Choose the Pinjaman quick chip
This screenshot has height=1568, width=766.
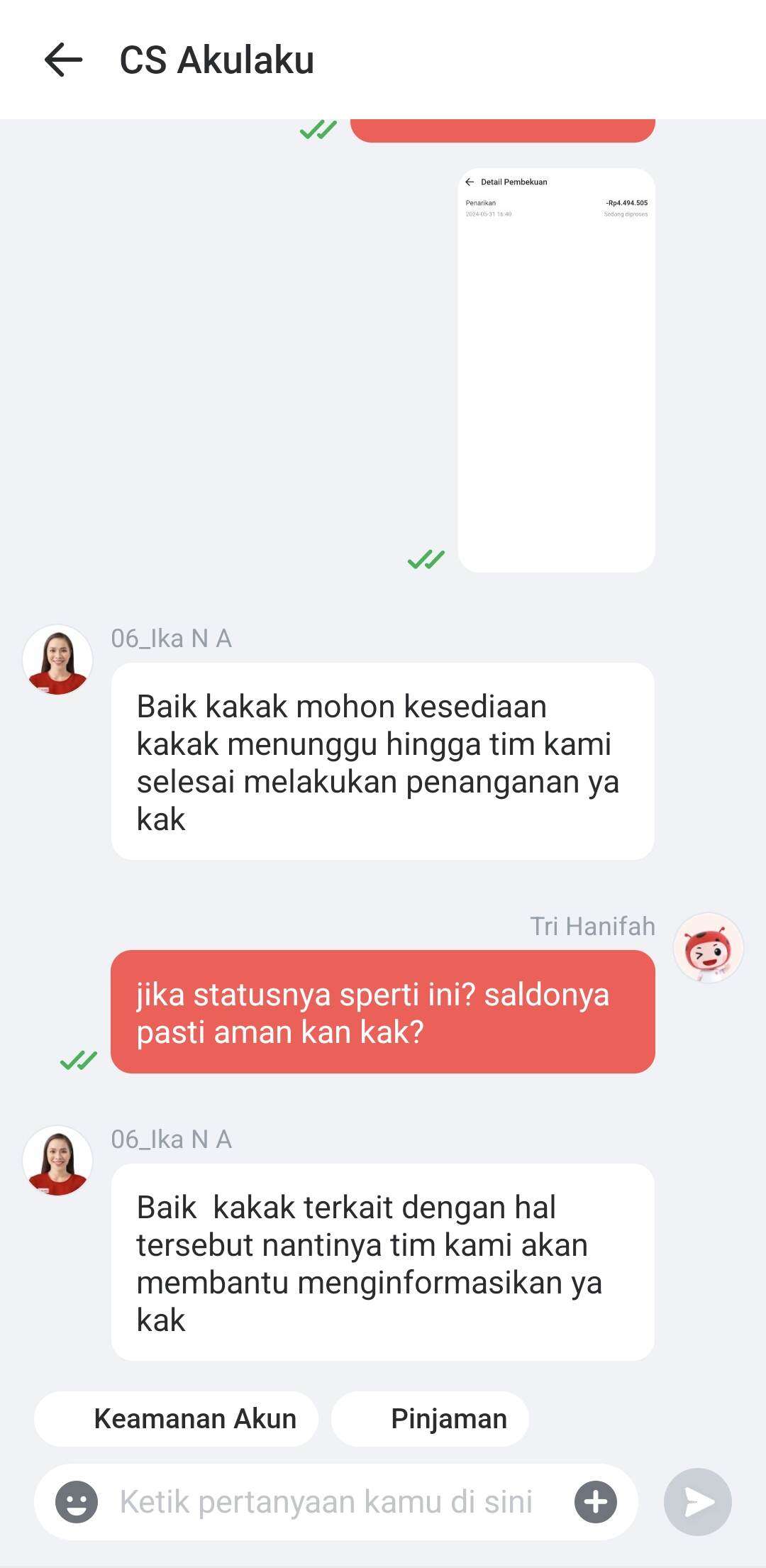(x=430, y=1419)
